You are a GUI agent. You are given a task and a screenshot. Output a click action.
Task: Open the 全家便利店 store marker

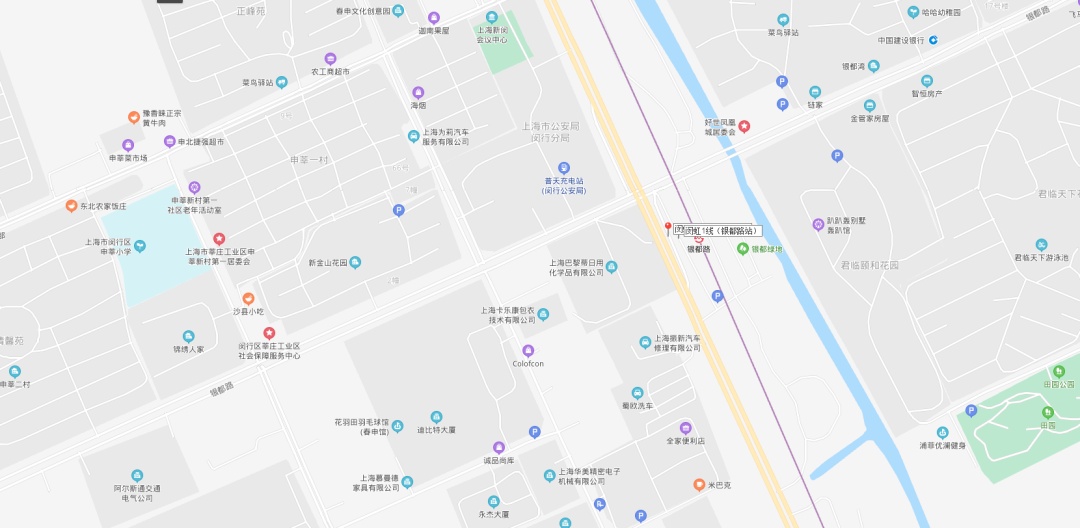[x=685, y=427]
